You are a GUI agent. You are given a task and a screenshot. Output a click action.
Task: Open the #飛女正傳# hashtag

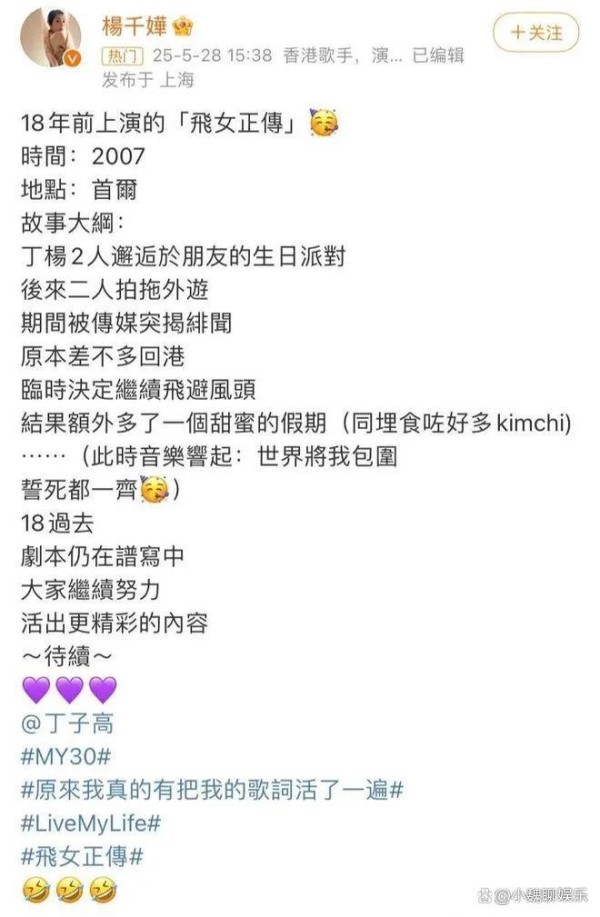pos(82,855)
